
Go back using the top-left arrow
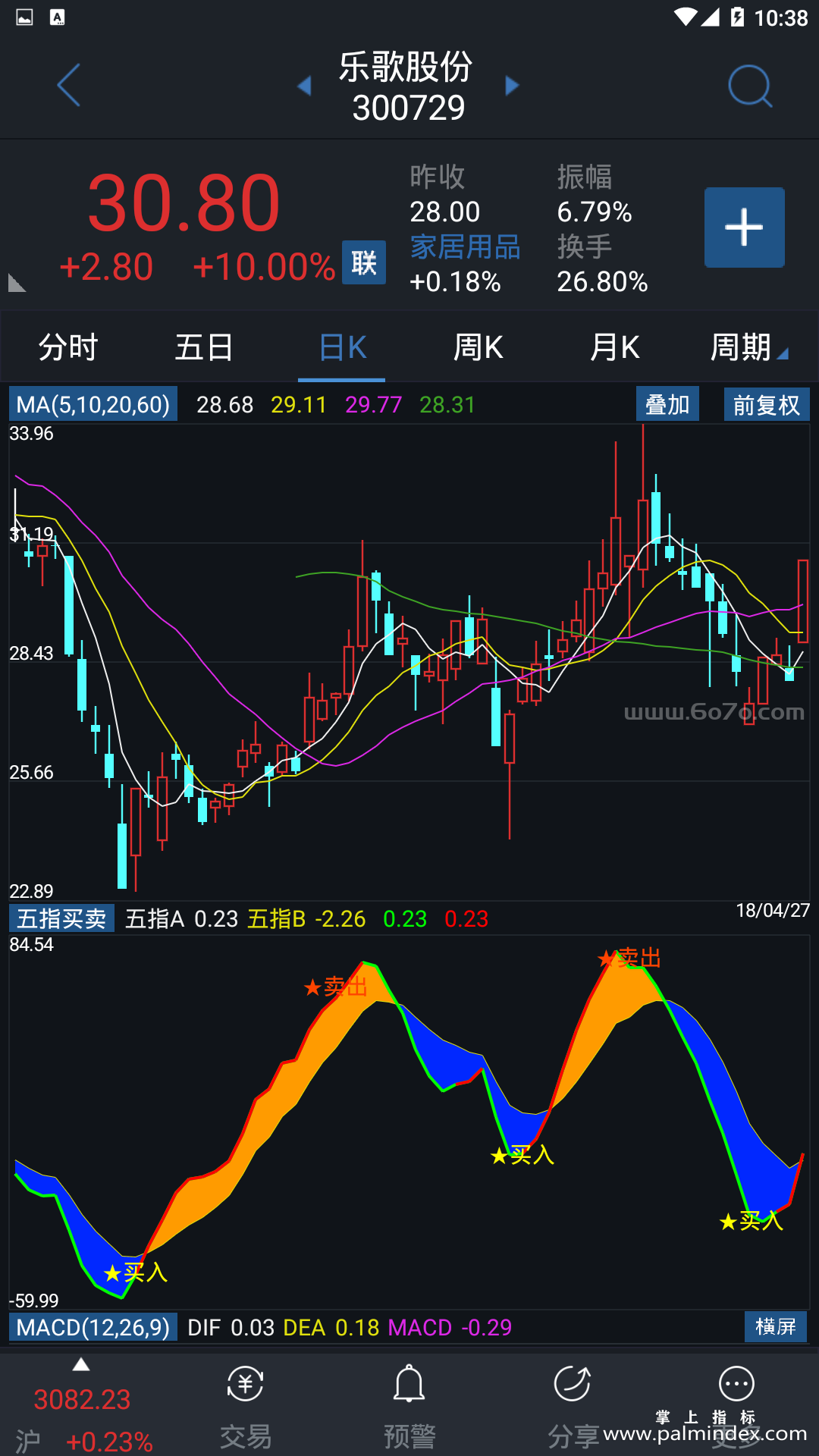[68, 85]
